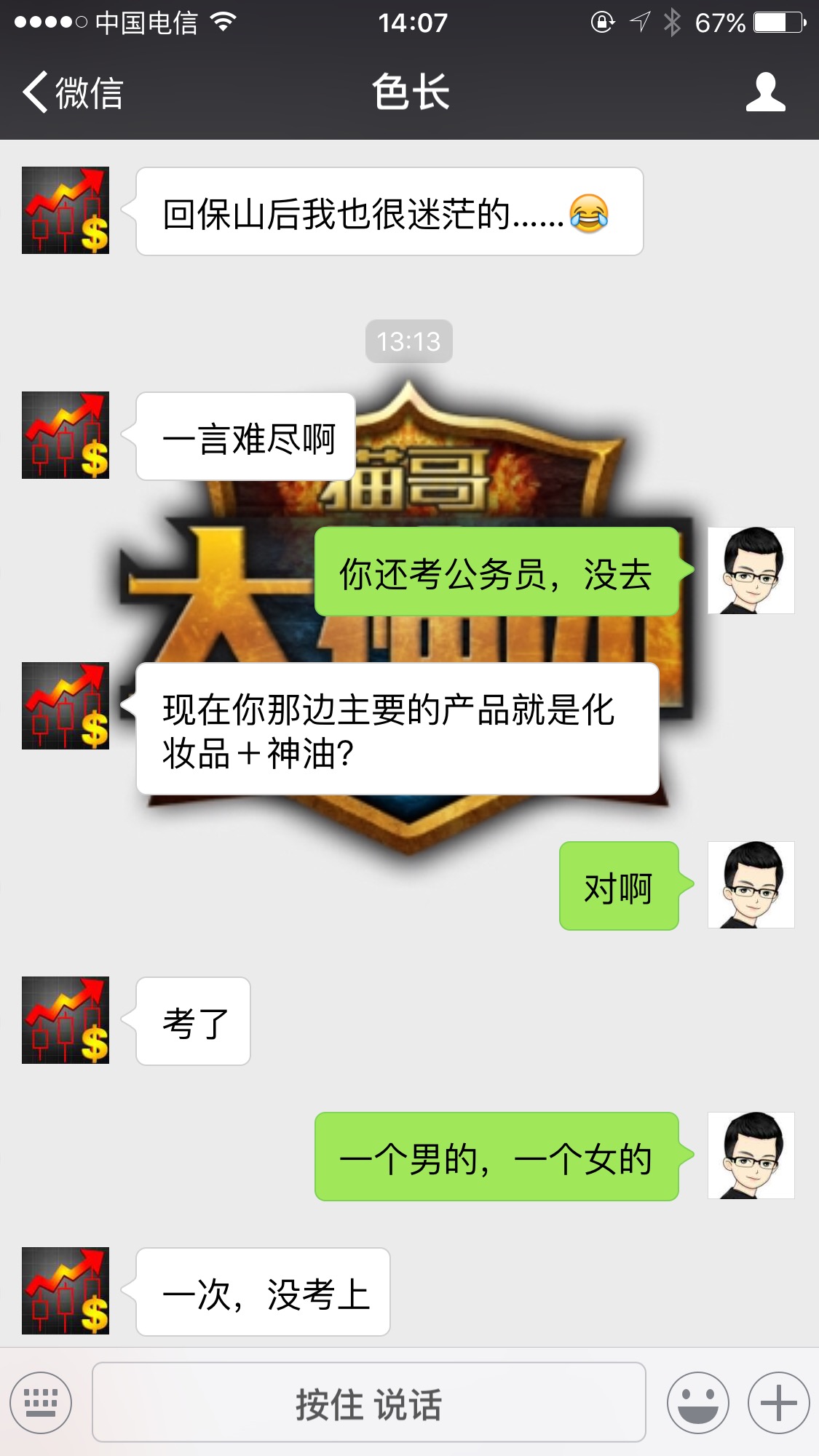819x1456 pixels.
Task: Tap my avatar beside the 对啊 message
Action: pos(751,885)
